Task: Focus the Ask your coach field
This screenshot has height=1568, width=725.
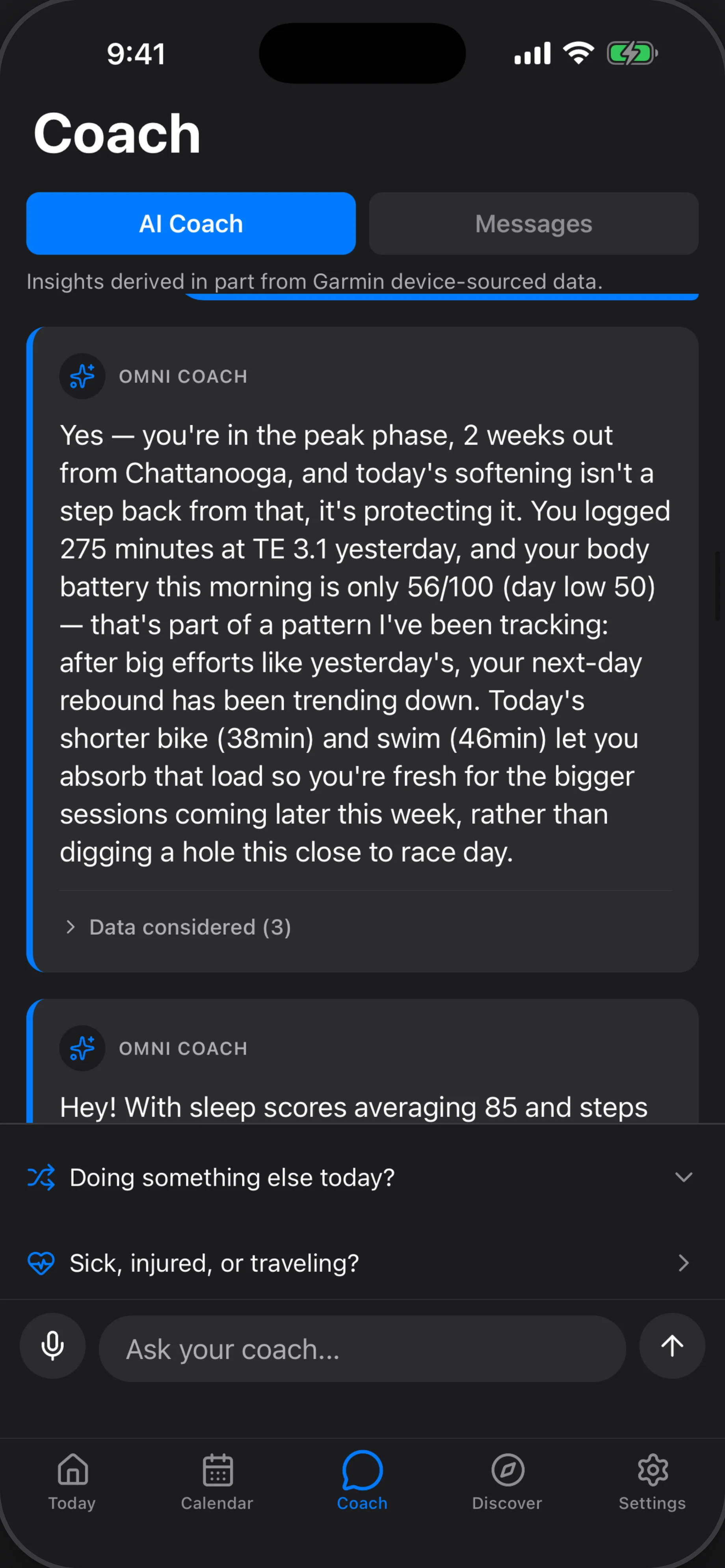Action: click(362, 1349)
